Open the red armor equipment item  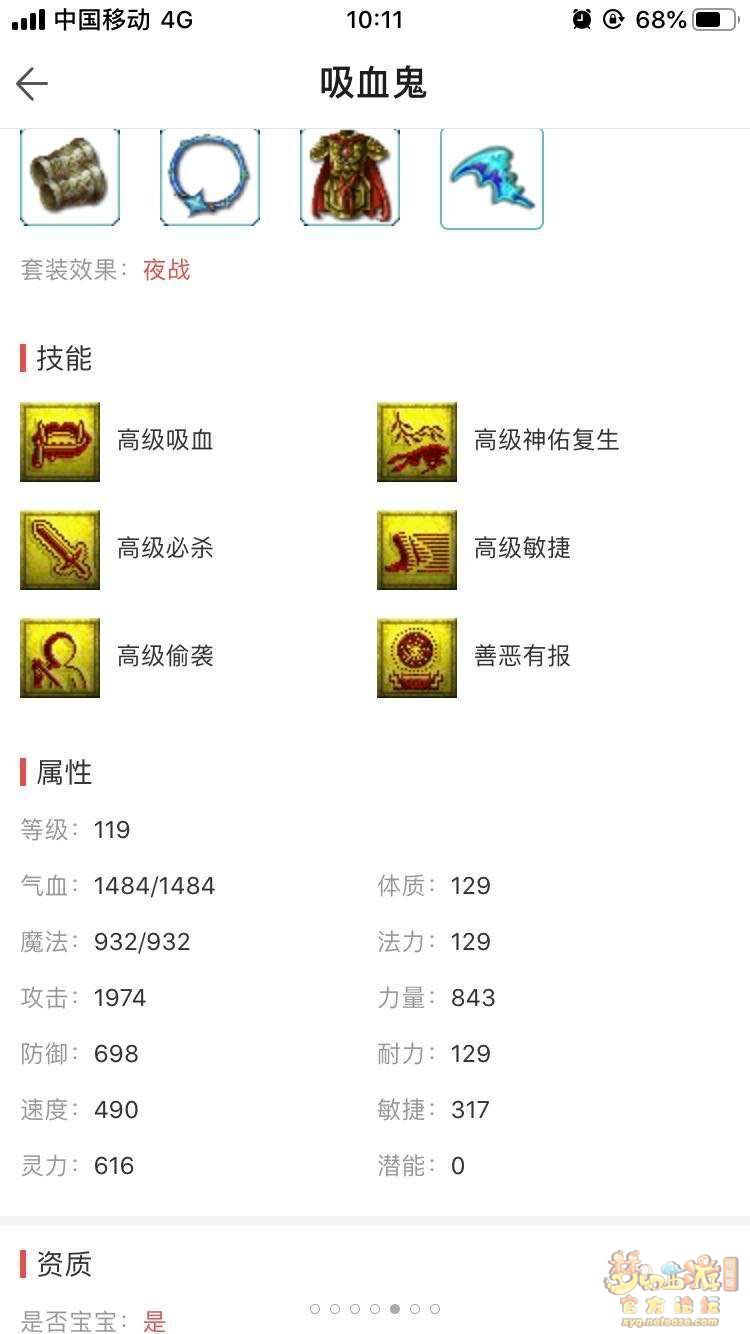click(350, 177)
